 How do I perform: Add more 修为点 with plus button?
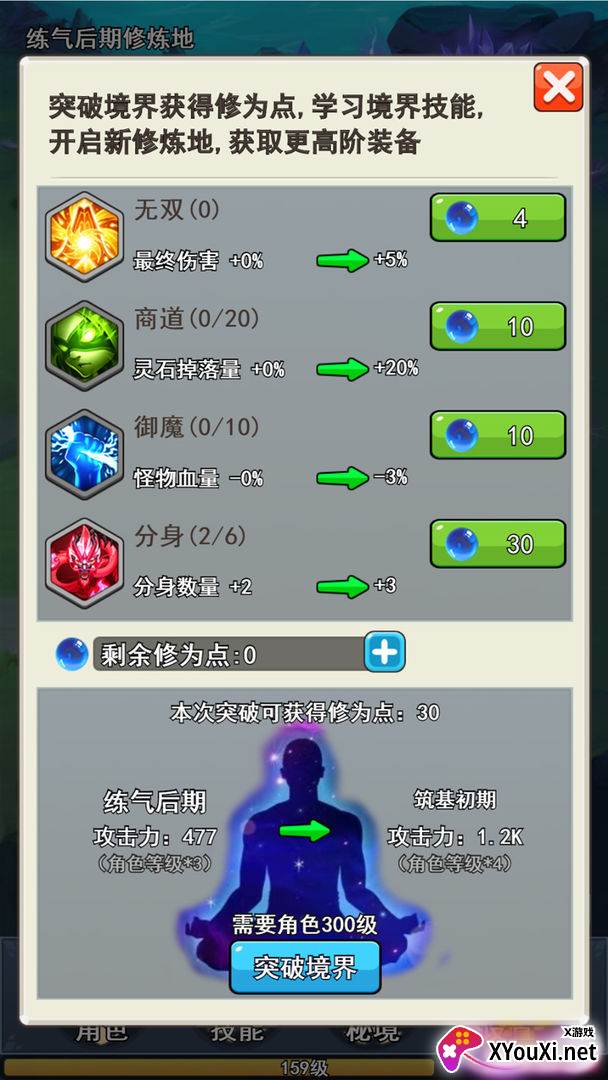(384, 652)
